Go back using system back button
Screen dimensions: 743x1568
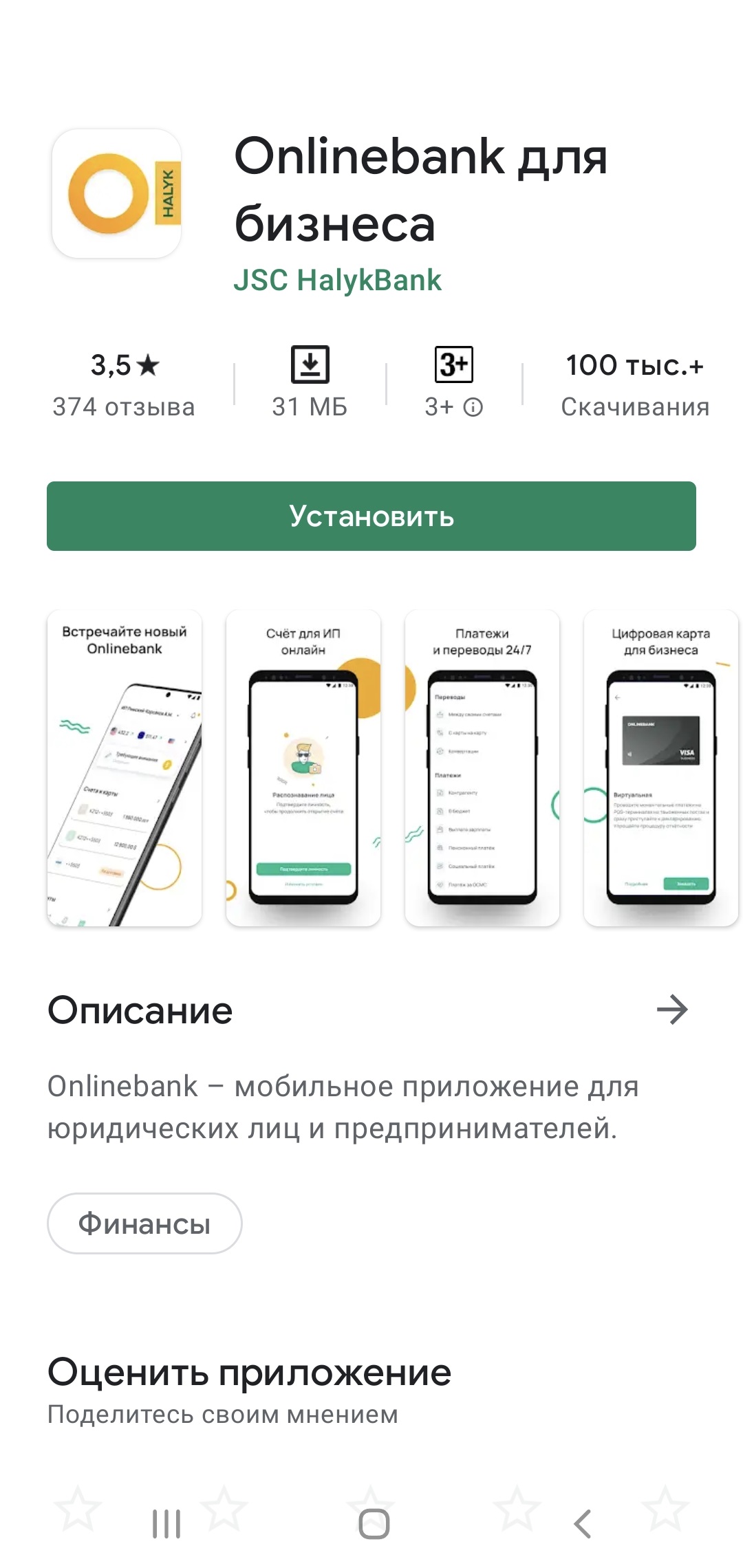coord(582,1524)
